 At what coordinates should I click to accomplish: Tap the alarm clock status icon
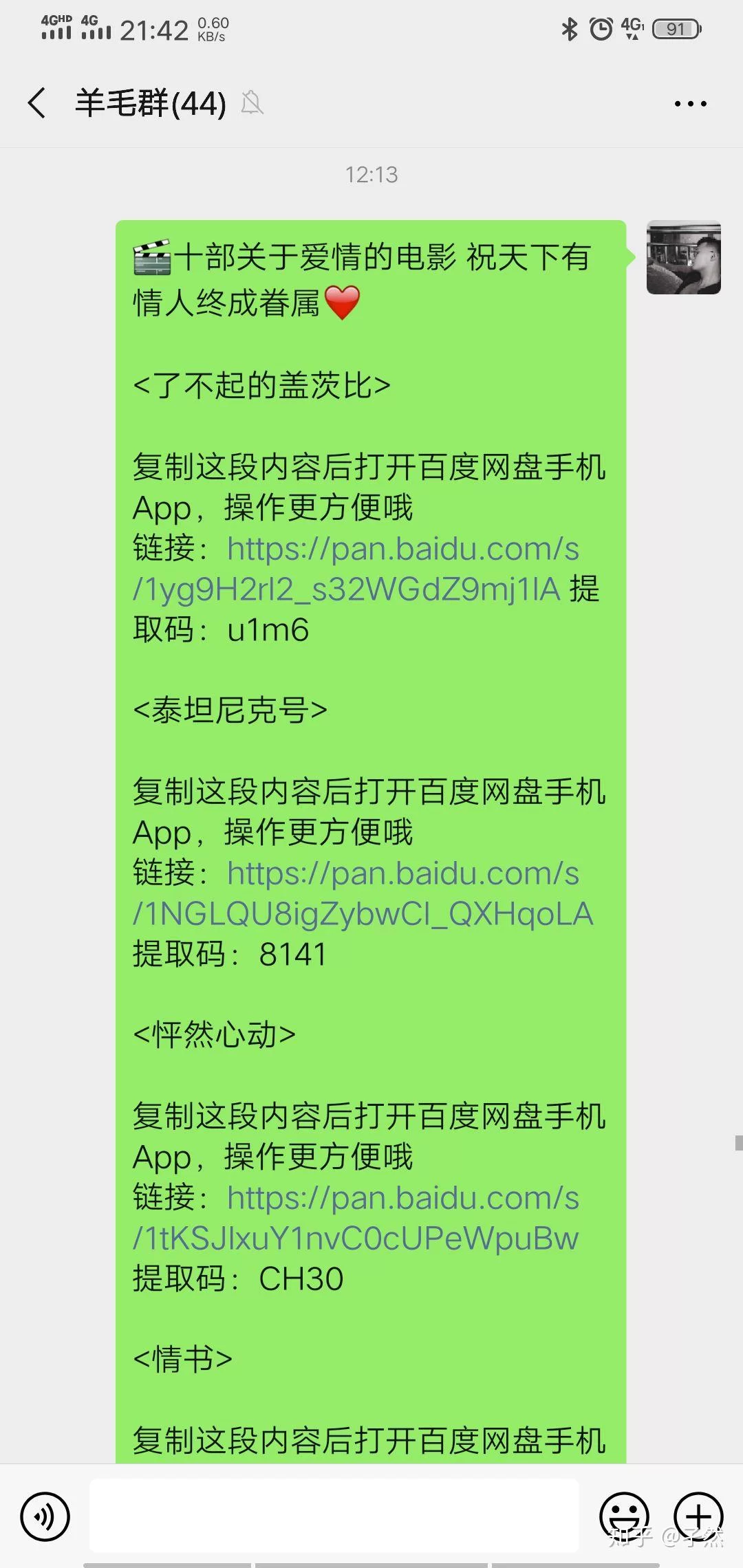click(x=600, y=29)
